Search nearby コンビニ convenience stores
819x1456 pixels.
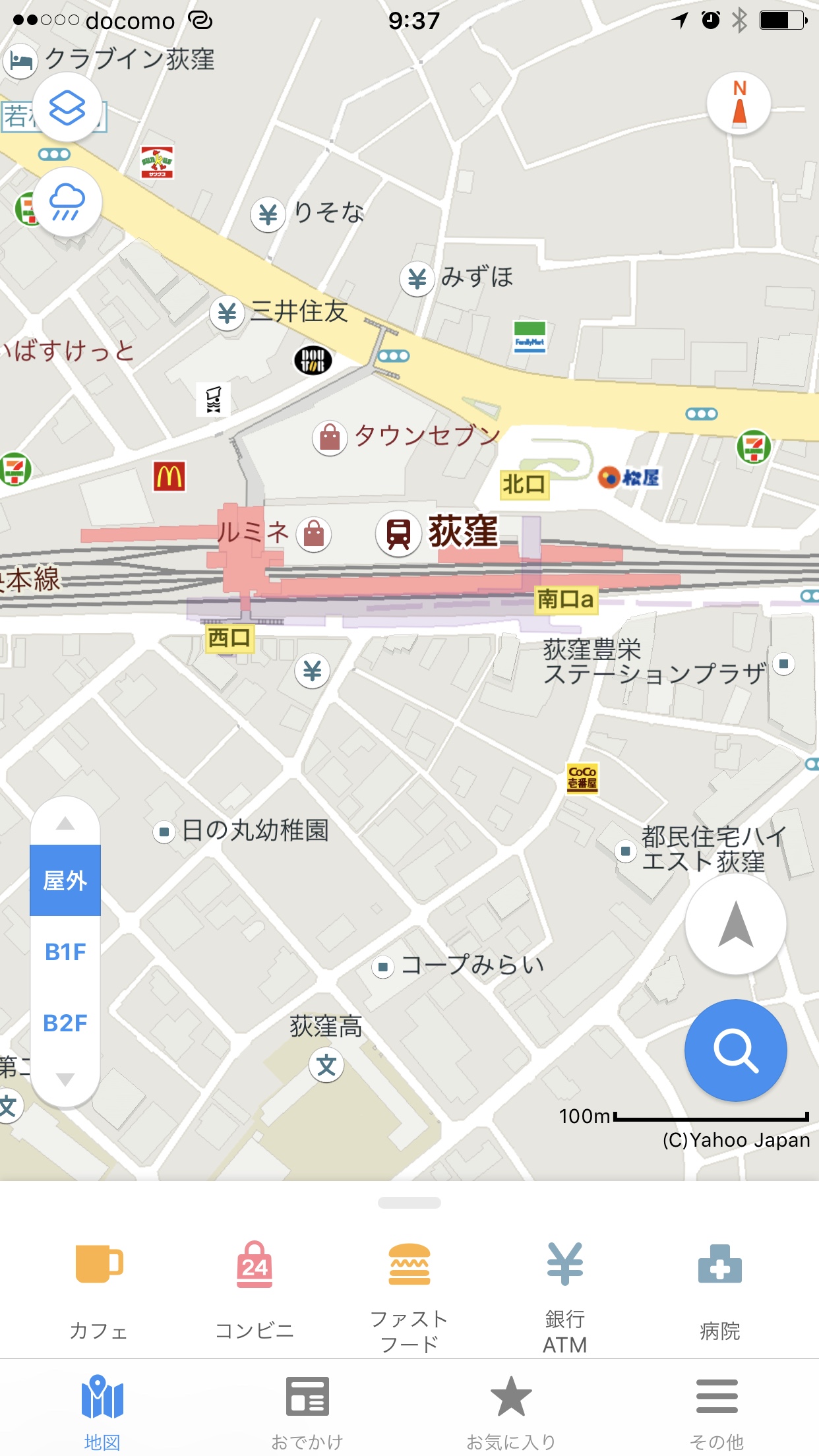(x=255, y=1289)
